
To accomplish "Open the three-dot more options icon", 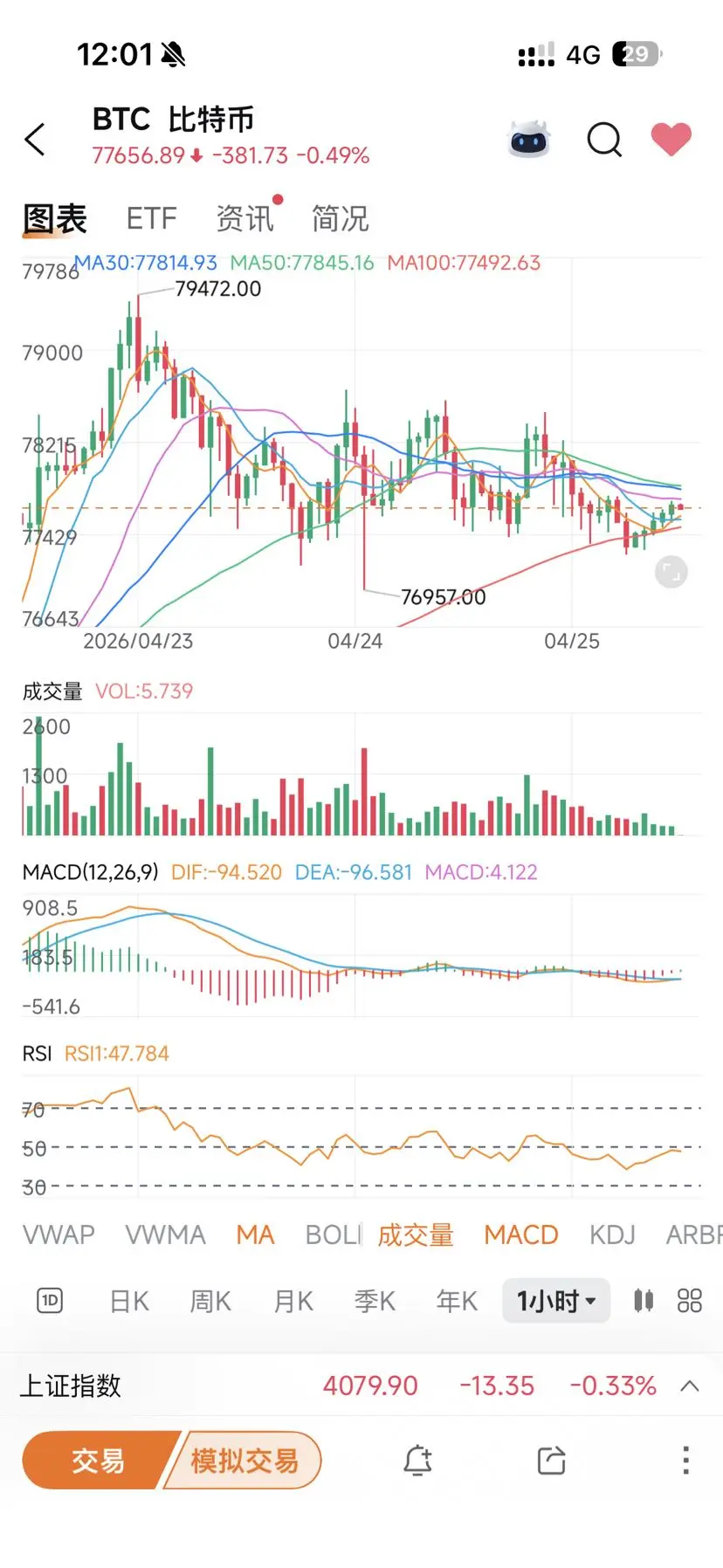I will 685,1460.
